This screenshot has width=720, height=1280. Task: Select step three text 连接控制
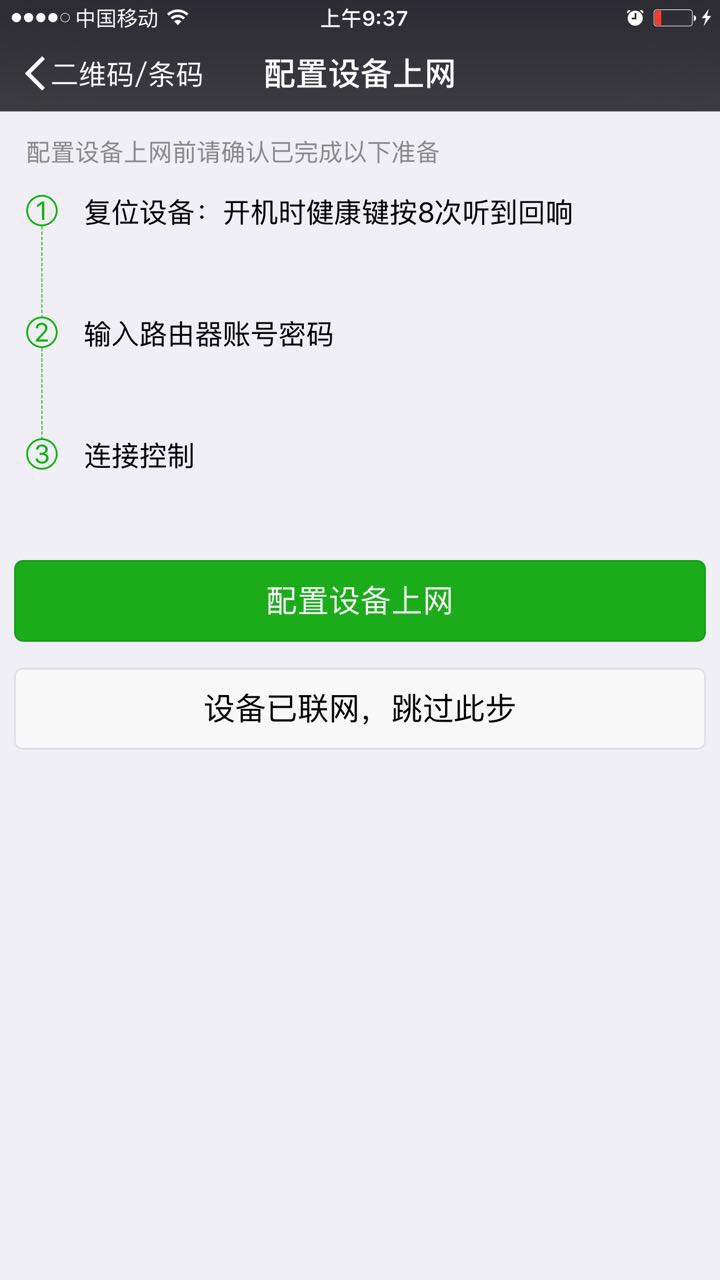140,456
